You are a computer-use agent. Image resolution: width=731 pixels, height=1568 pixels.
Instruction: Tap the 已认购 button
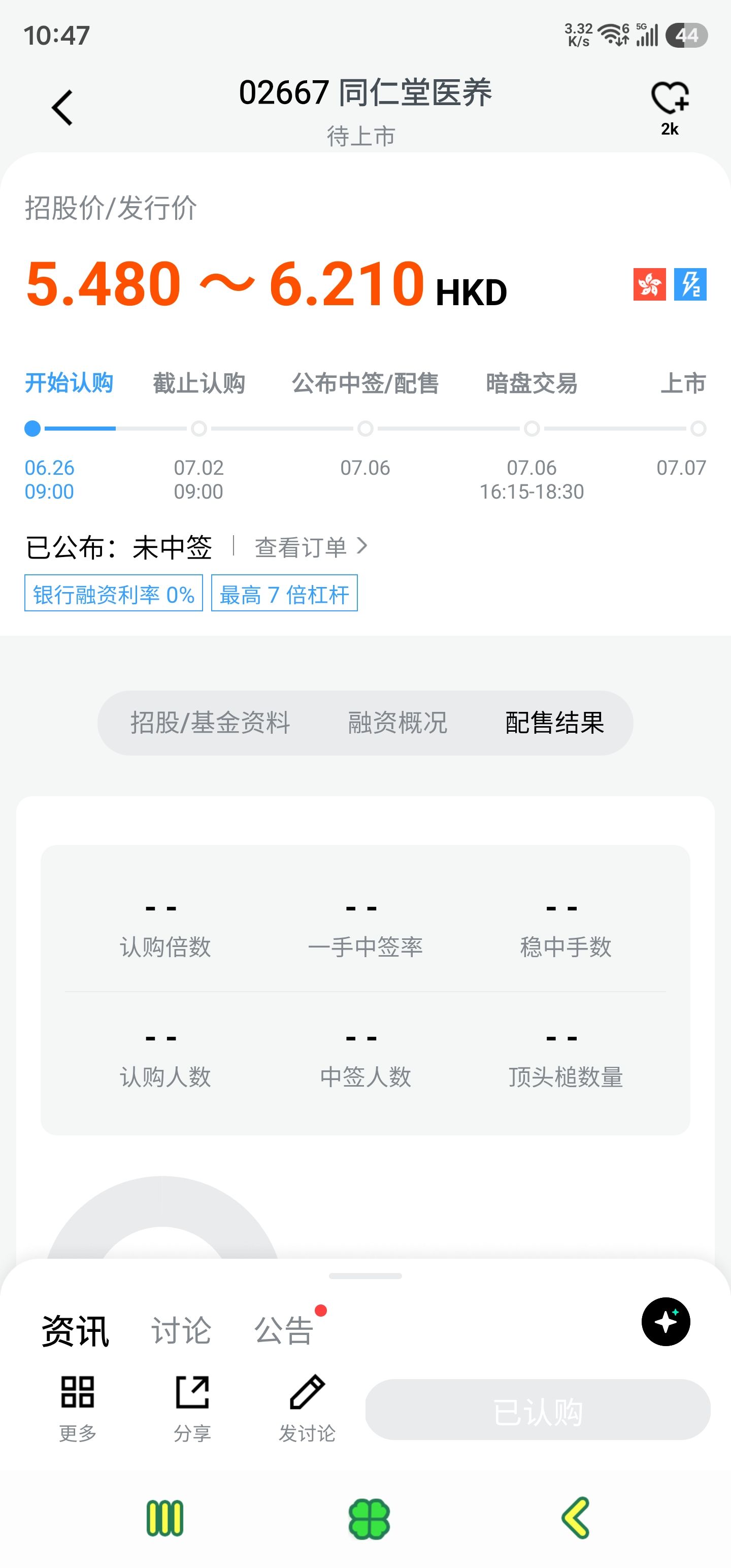pos(538,1410)
